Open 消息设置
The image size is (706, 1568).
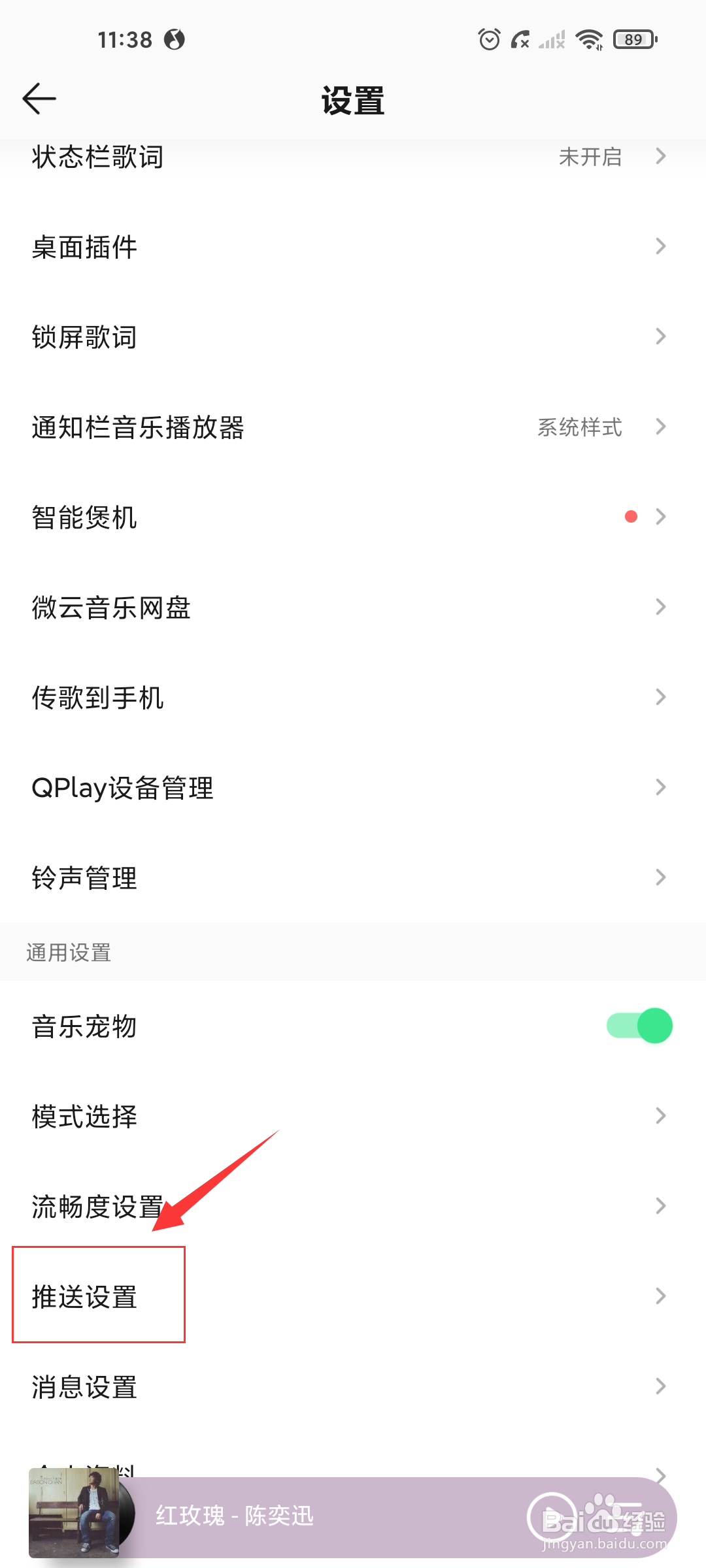[x=353, y=1386]
